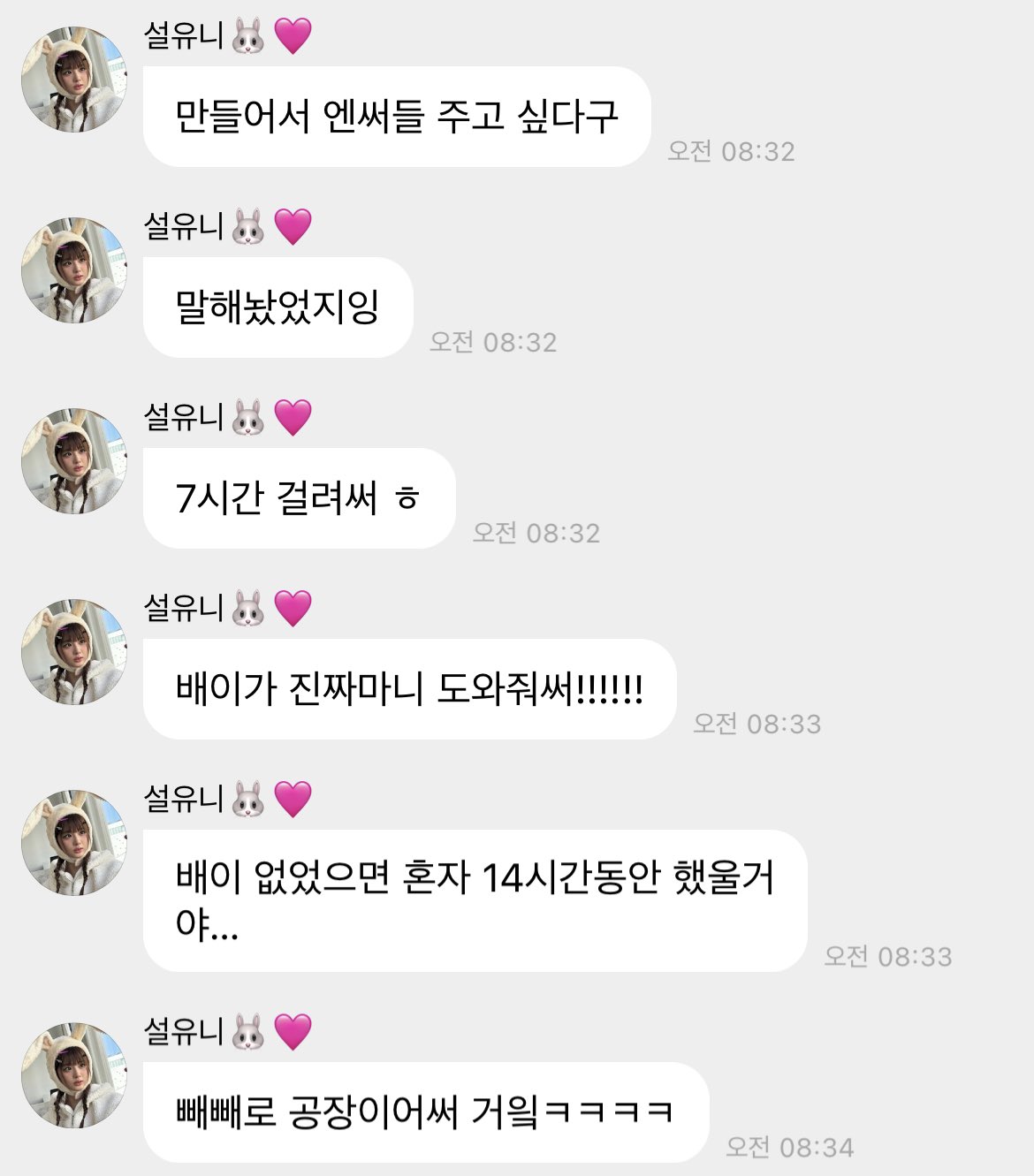Screen dimensions: 1034x1176
Task: Open profile photo beside "만들어서 엔써들 주고 싶다구"
Action: 74,80
